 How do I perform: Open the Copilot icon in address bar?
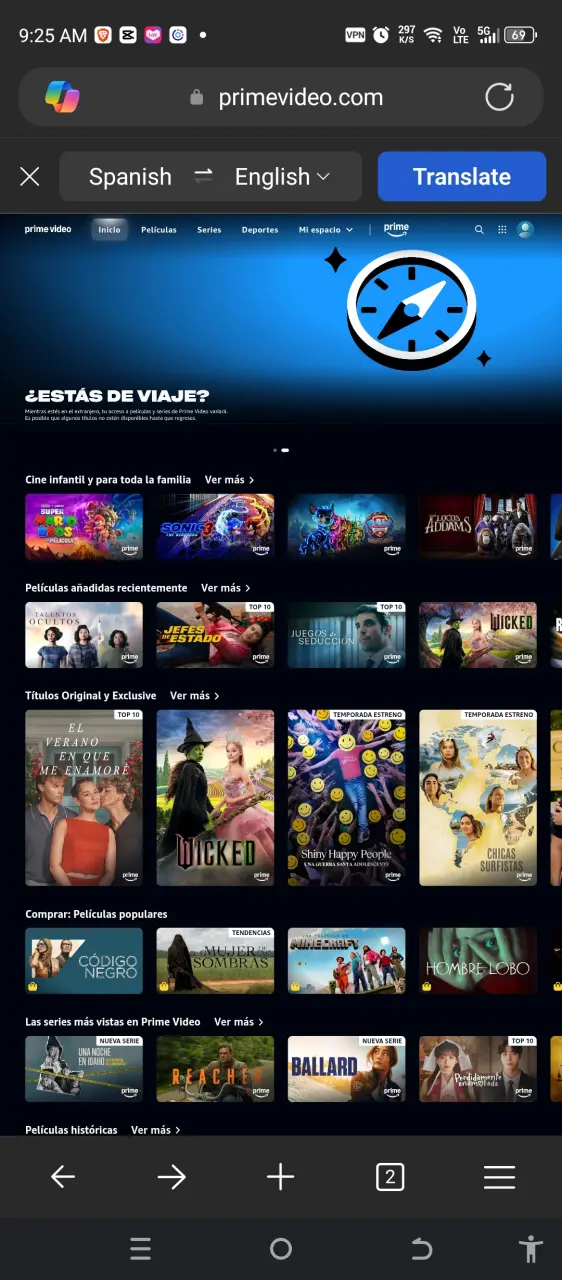pos(62,97)
